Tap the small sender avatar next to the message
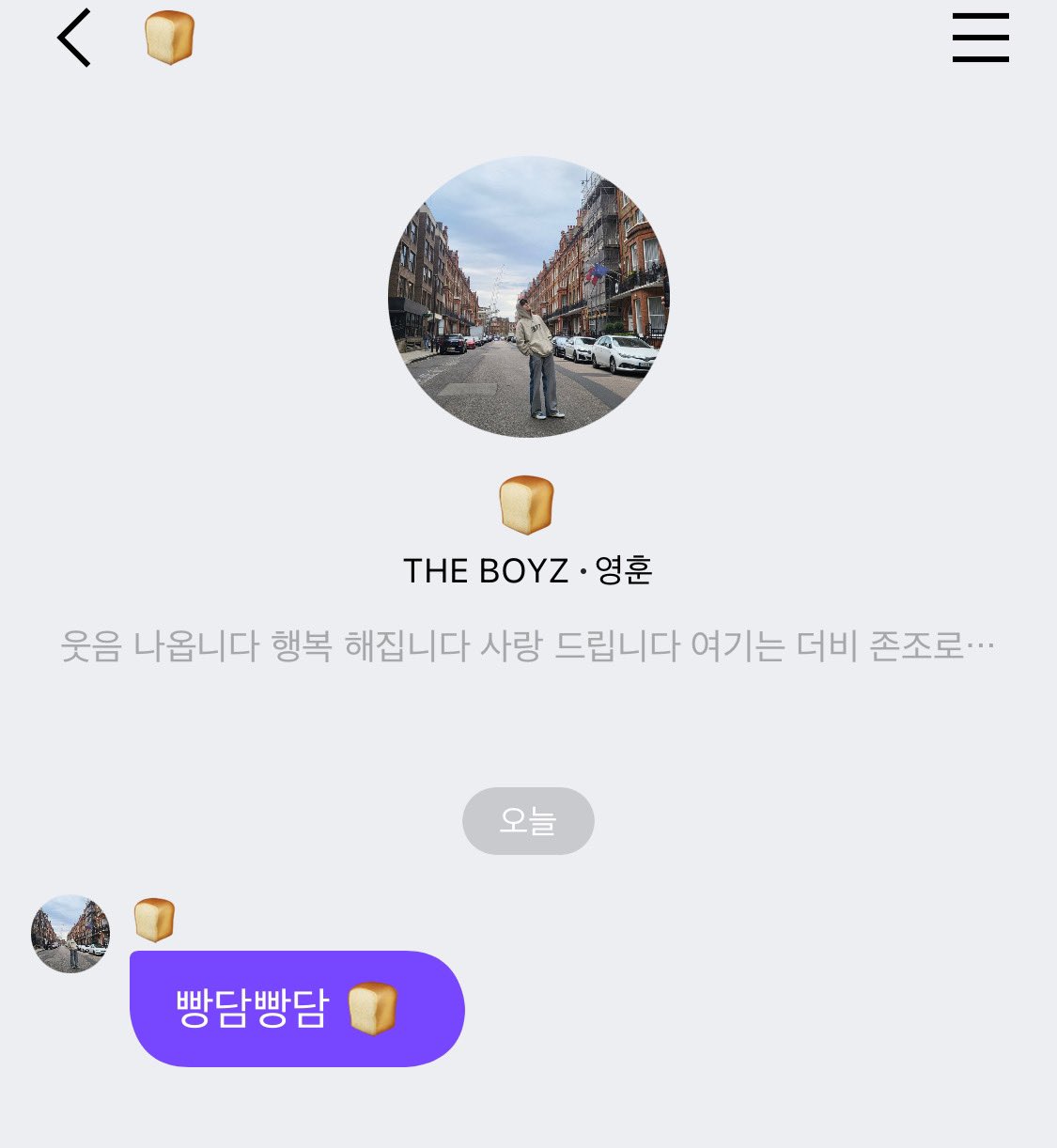 pyautogui.click(x=70, y=934)
